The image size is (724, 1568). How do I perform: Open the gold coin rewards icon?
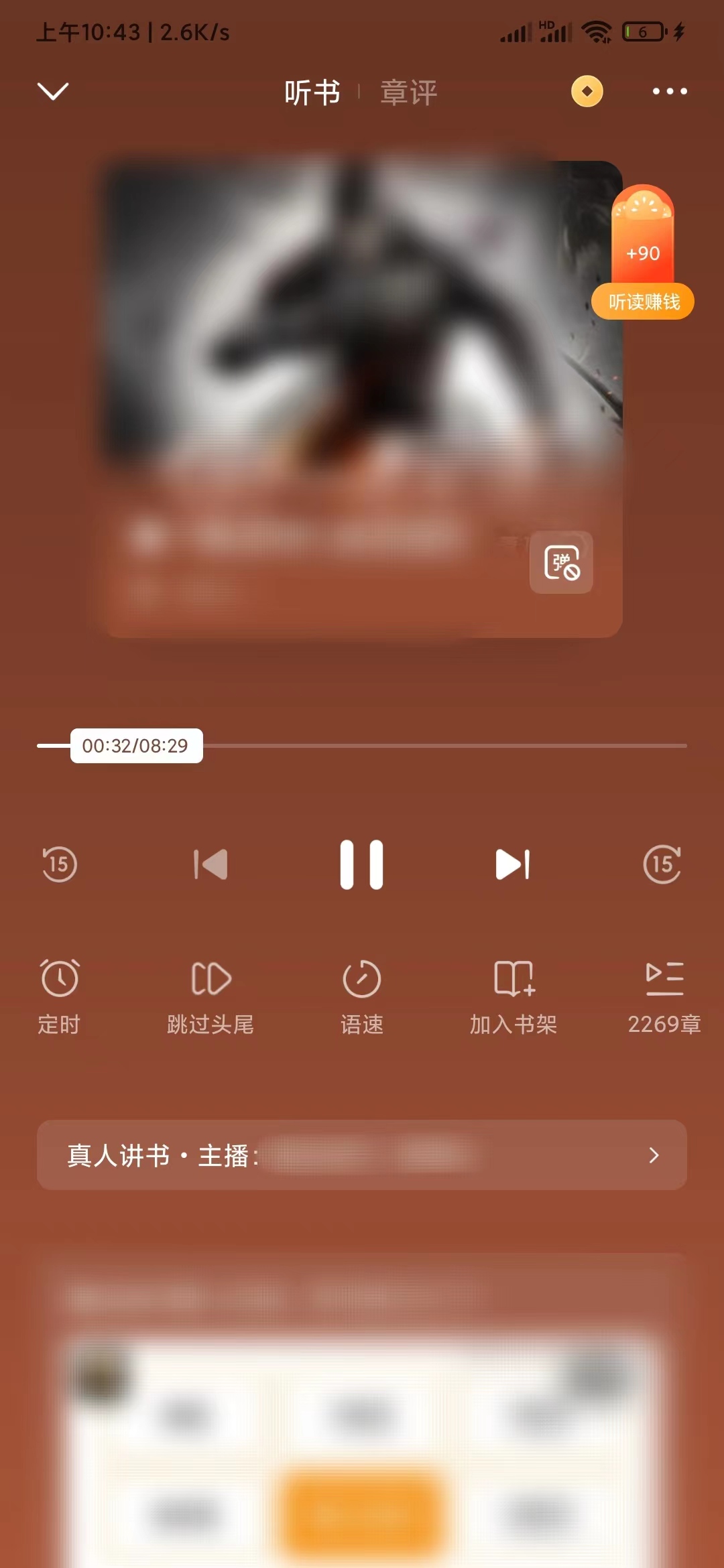587,91
